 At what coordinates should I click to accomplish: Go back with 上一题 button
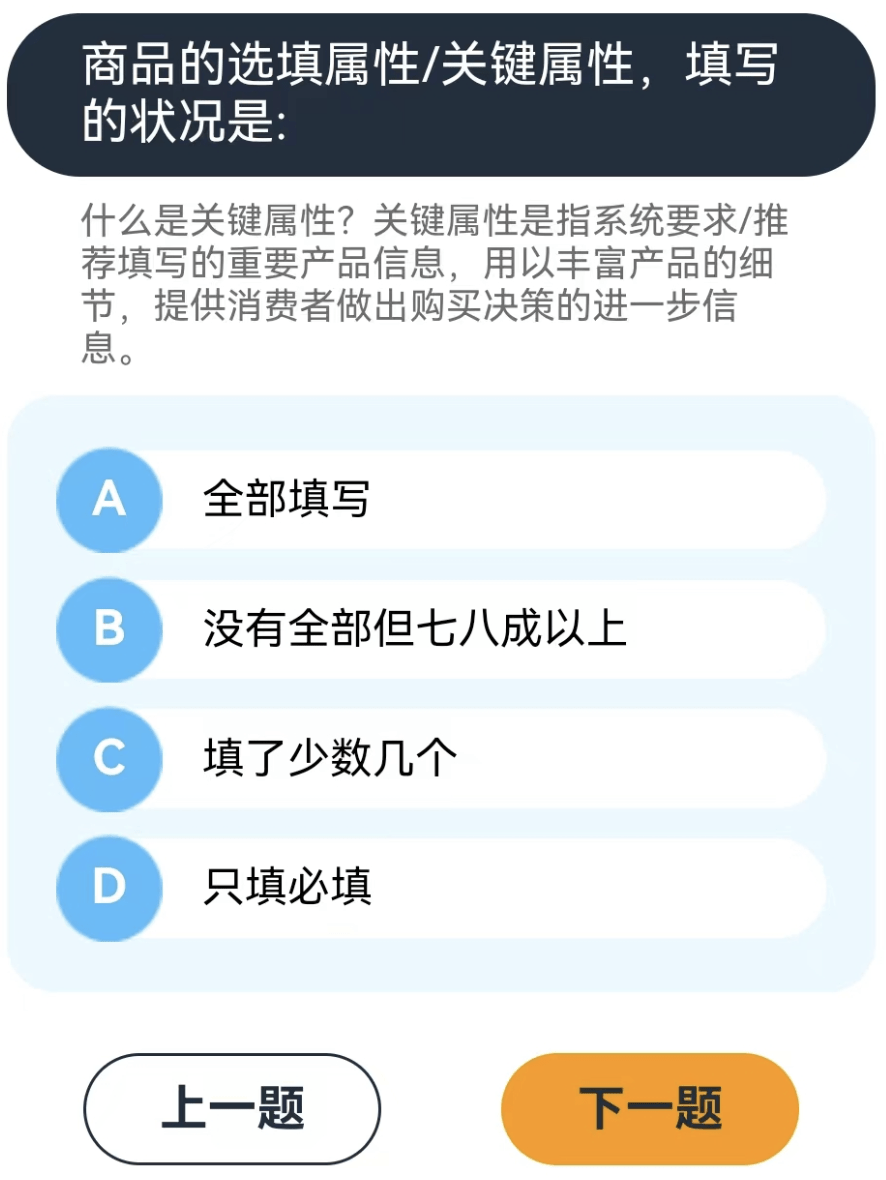(232, 1108)
